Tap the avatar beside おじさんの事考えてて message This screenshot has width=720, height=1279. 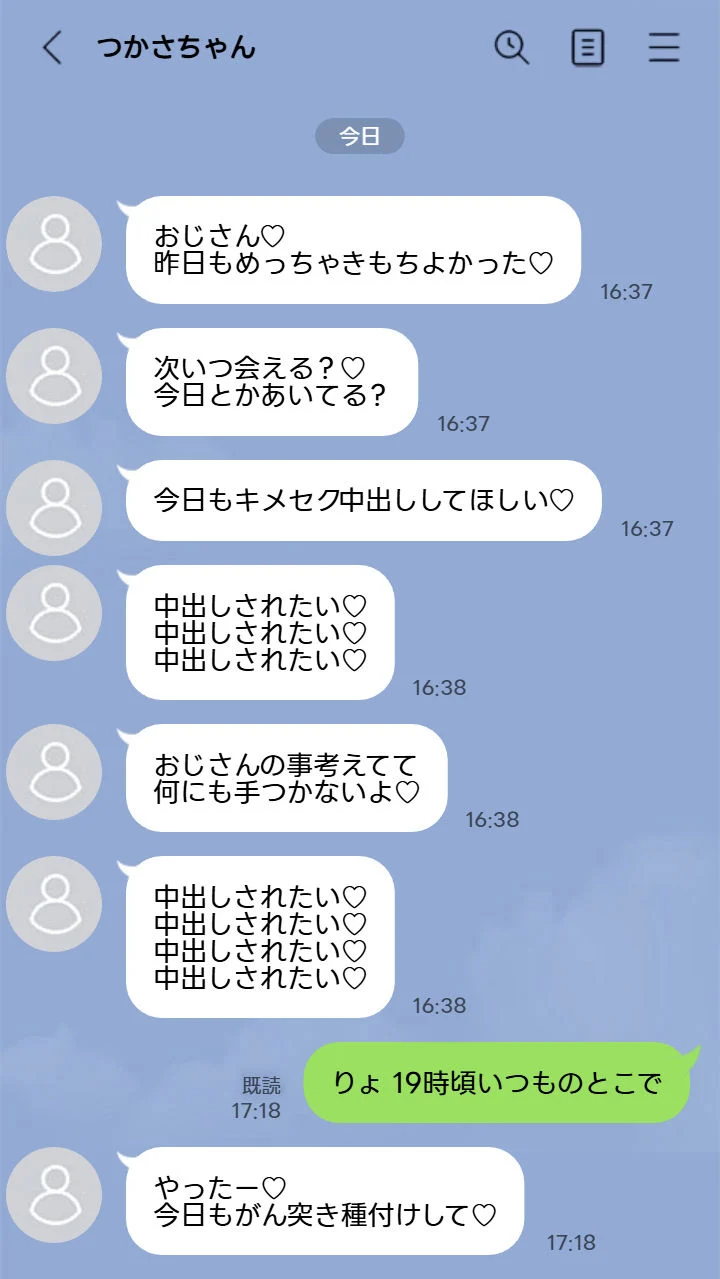click(x=54, y=772)
